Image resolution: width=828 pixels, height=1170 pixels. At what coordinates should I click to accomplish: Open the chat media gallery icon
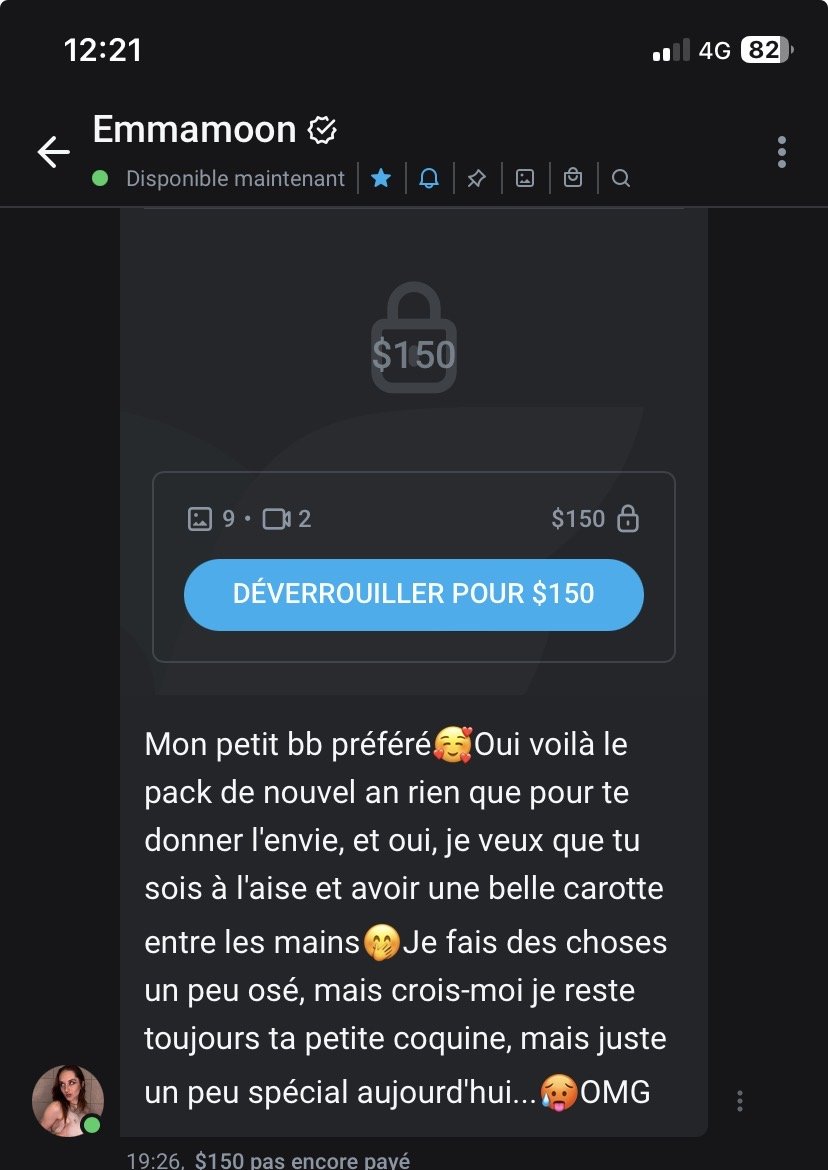(525, 179)
